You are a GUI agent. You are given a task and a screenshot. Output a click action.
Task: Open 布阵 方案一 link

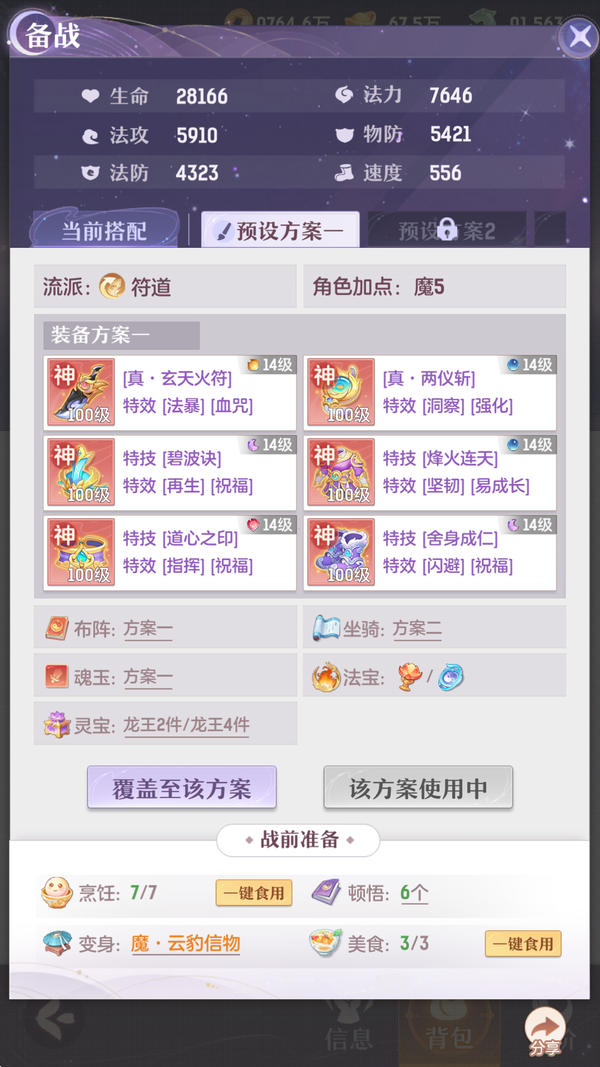click(x=148, y=629)
